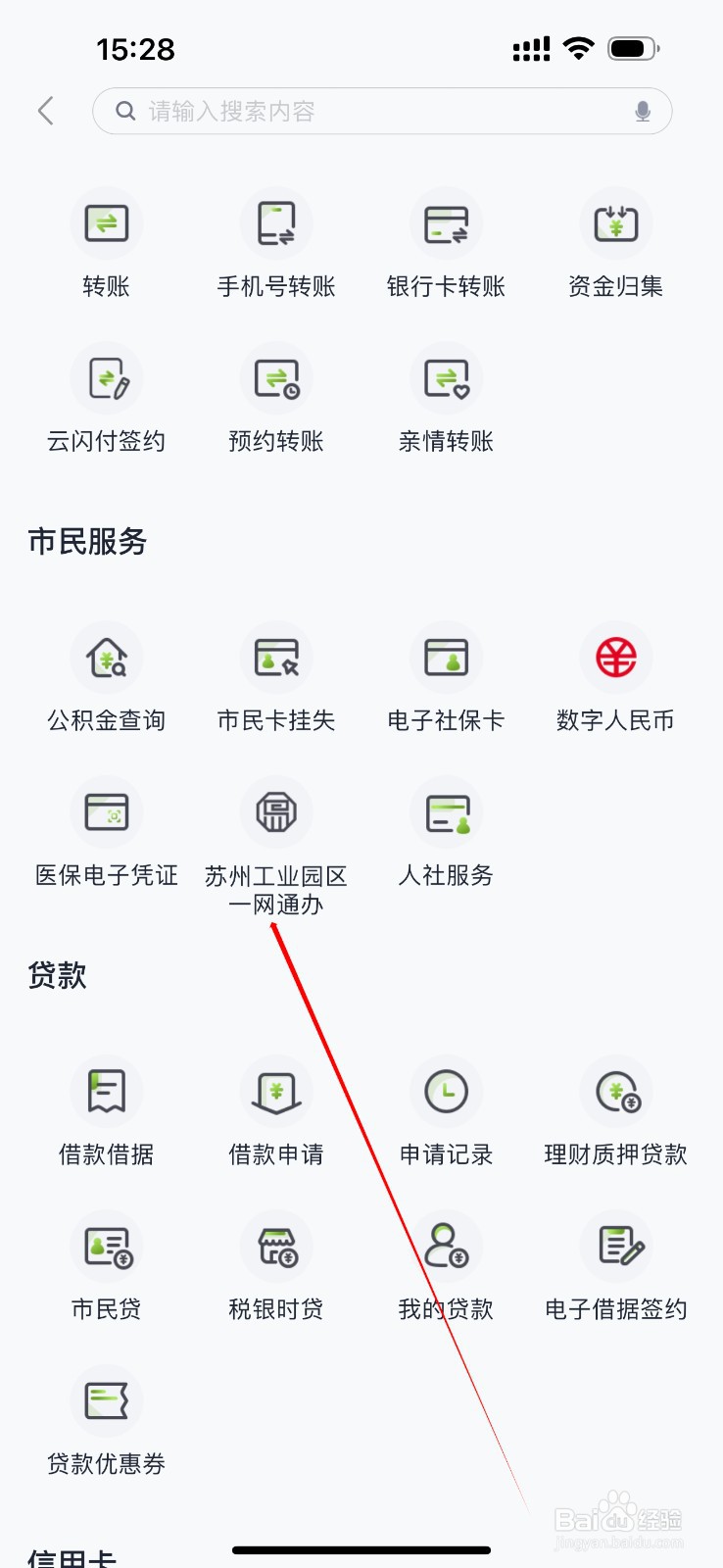Open 银行卡转账 bank card transfer
Screen dimensions: 723x1568
[446, 245]
